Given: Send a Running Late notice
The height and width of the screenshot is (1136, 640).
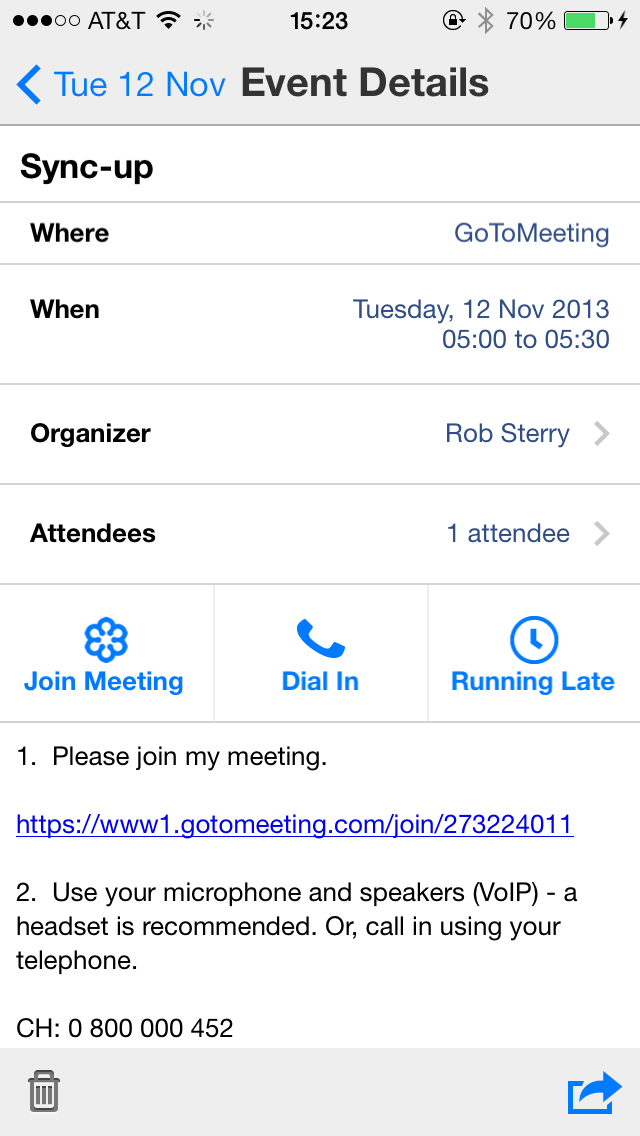Looking at the screenshot, I should pos(533,655).
